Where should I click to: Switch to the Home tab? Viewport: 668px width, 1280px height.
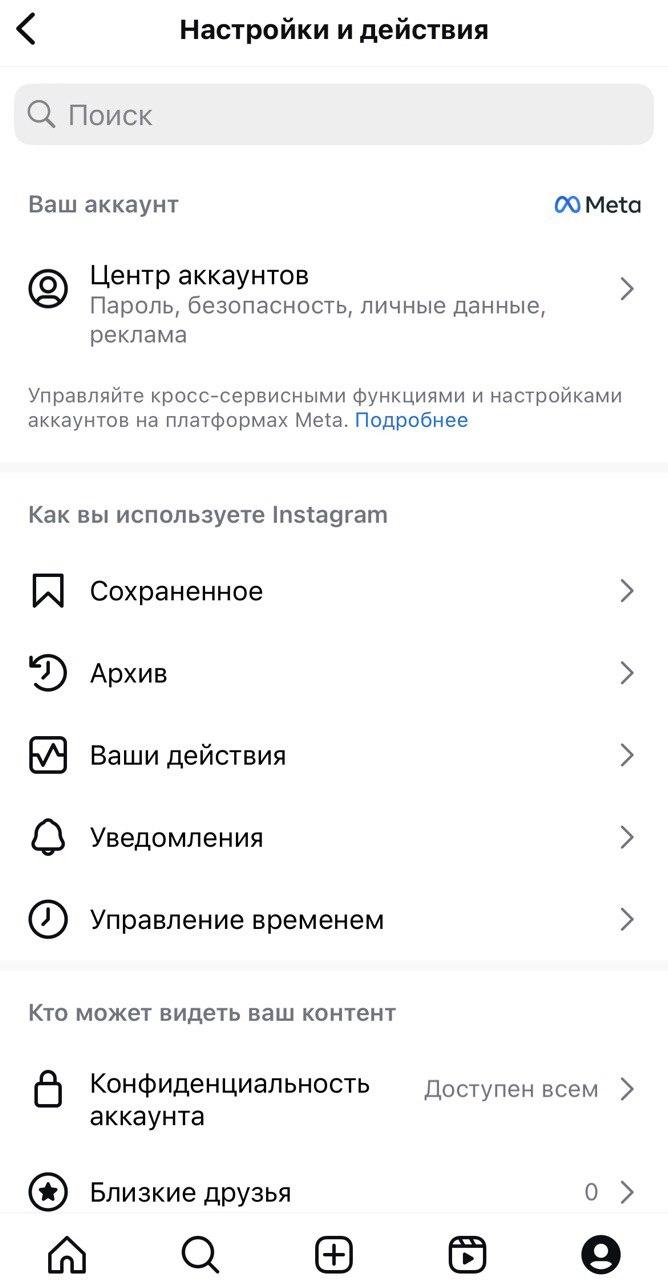tap(67, 1253)
